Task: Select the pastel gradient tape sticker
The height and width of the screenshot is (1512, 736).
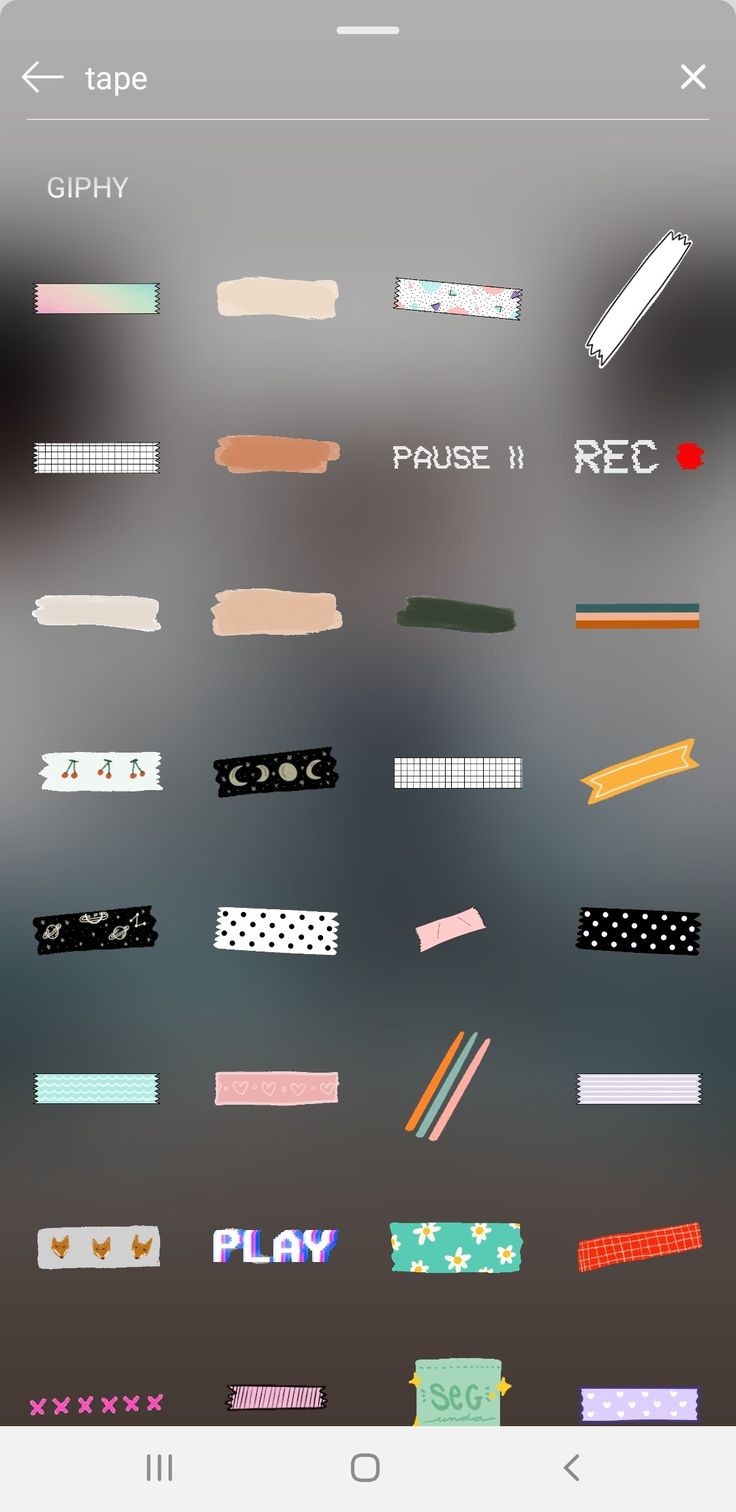Action: coord(97,298)
